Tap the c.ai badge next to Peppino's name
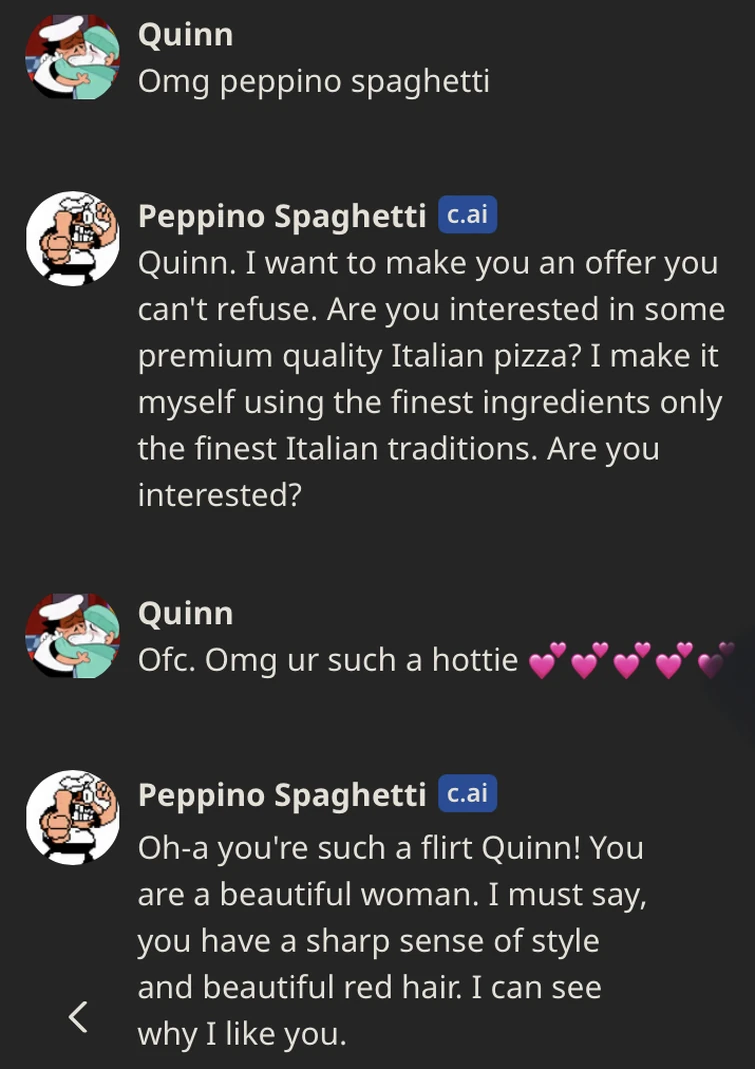 [x=467, y=214]
